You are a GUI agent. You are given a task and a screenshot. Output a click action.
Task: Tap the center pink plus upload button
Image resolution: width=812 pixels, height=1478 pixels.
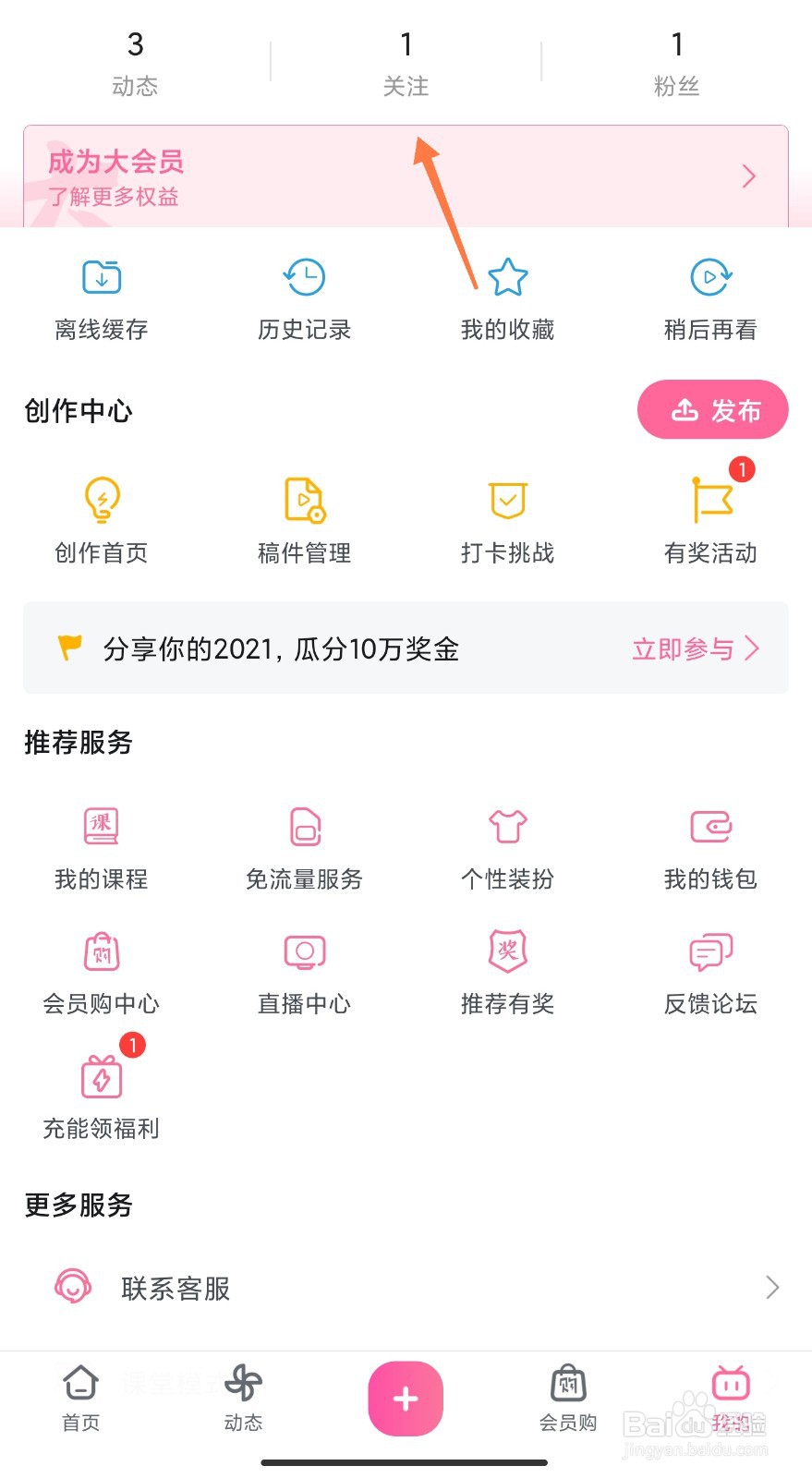point(405,1399)
